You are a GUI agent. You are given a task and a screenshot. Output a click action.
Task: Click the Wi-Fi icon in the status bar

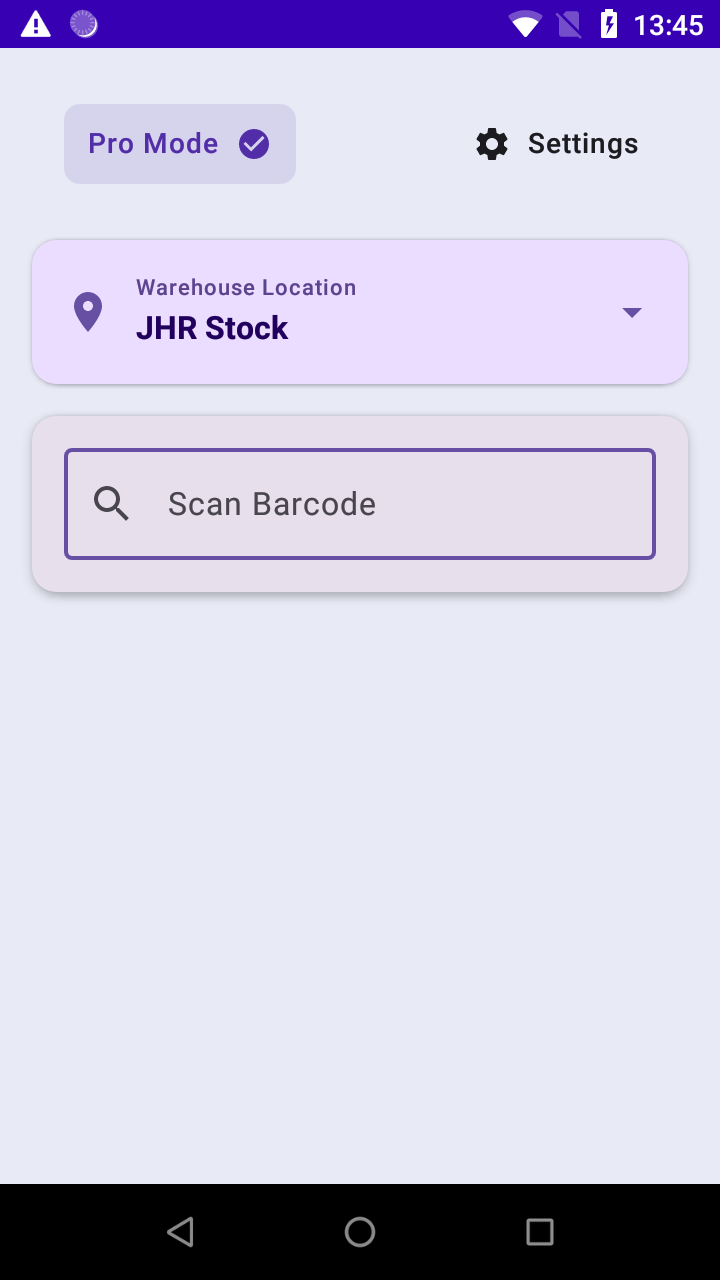coord(525,22)
